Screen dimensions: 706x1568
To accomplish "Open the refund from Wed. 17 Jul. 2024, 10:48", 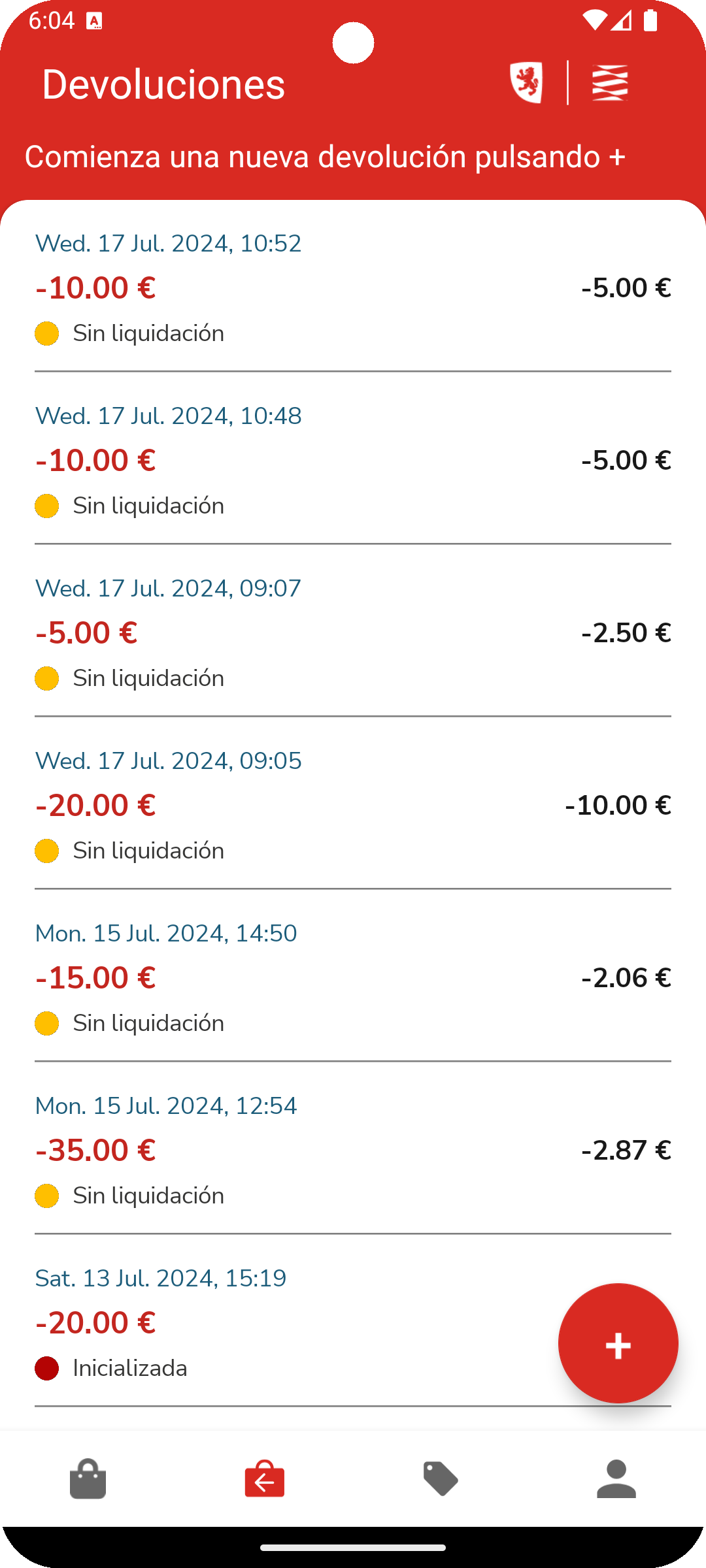I will 353,459.
